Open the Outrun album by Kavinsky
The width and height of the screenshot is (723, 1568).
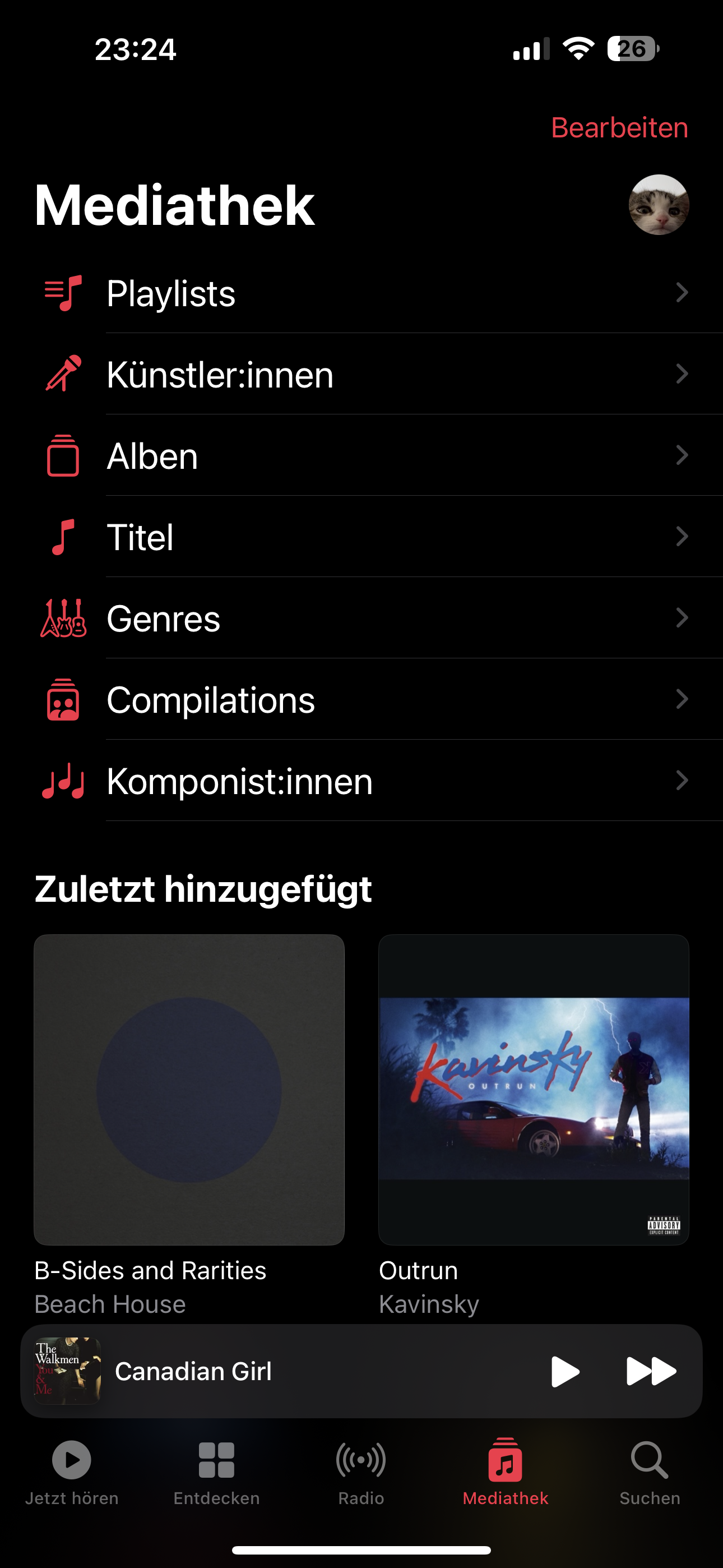pyautogui.click(x=534, y=1090)
